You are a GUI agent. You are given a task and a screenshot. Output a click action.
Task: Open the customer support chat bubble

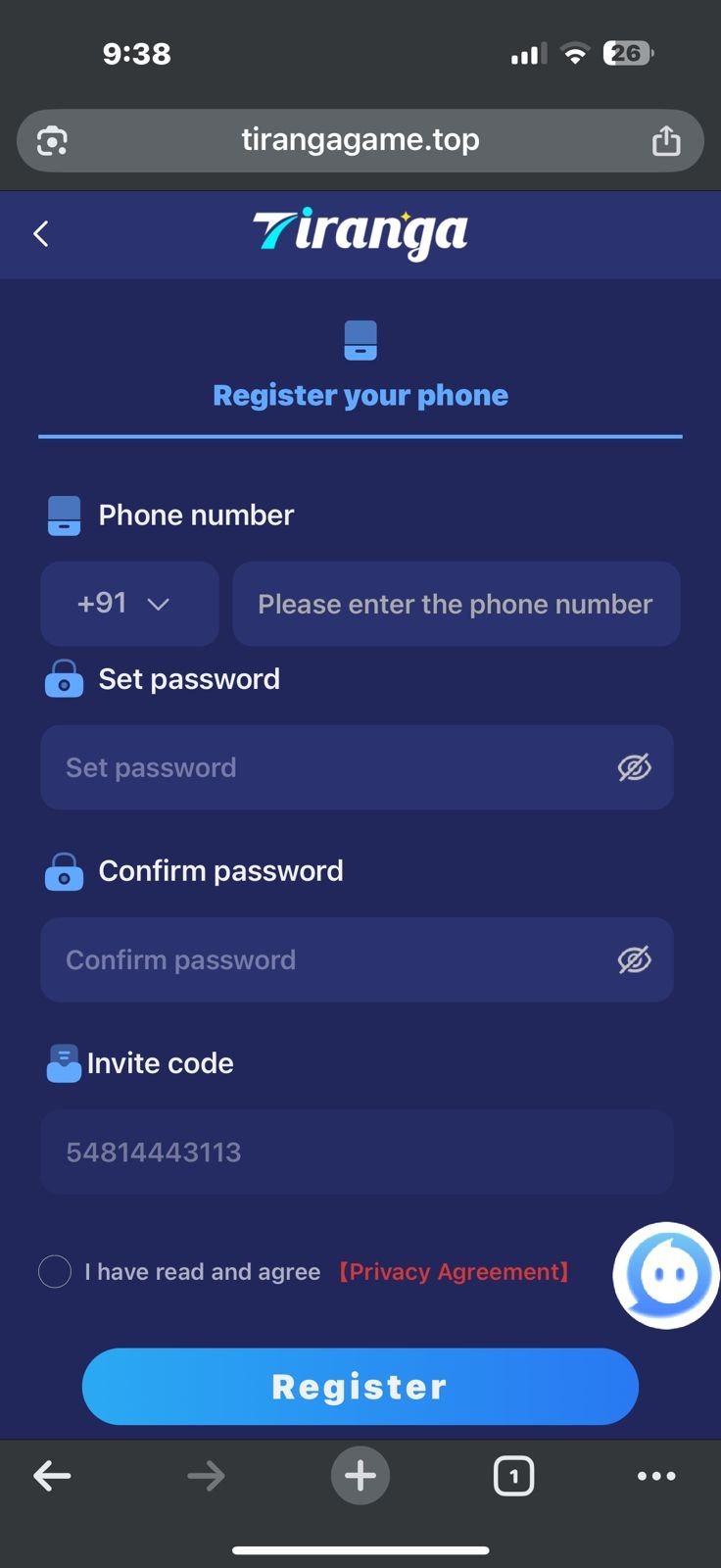pyautogui.click(x=667, y=1275)
